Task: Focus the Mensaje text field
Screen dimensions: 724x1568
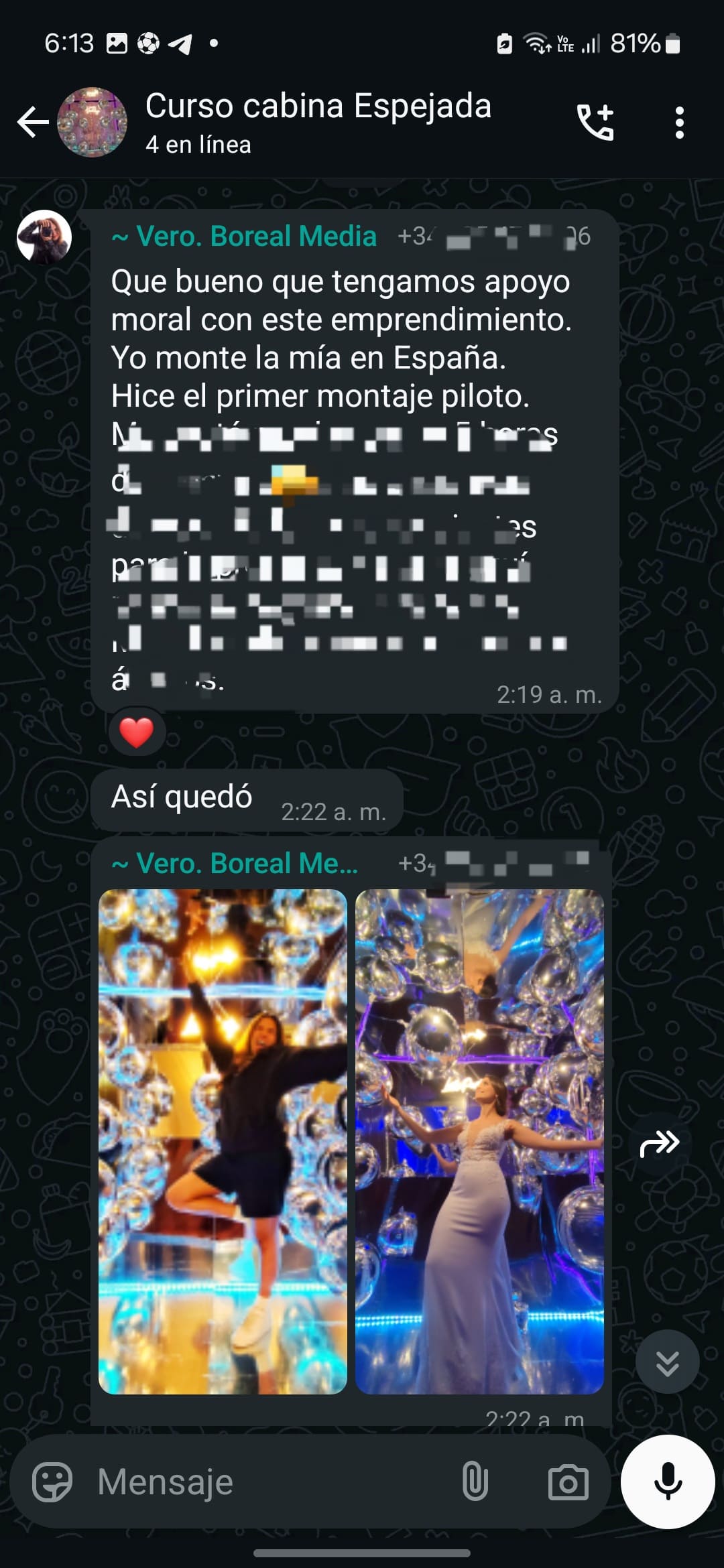Action: point(268,1481)
